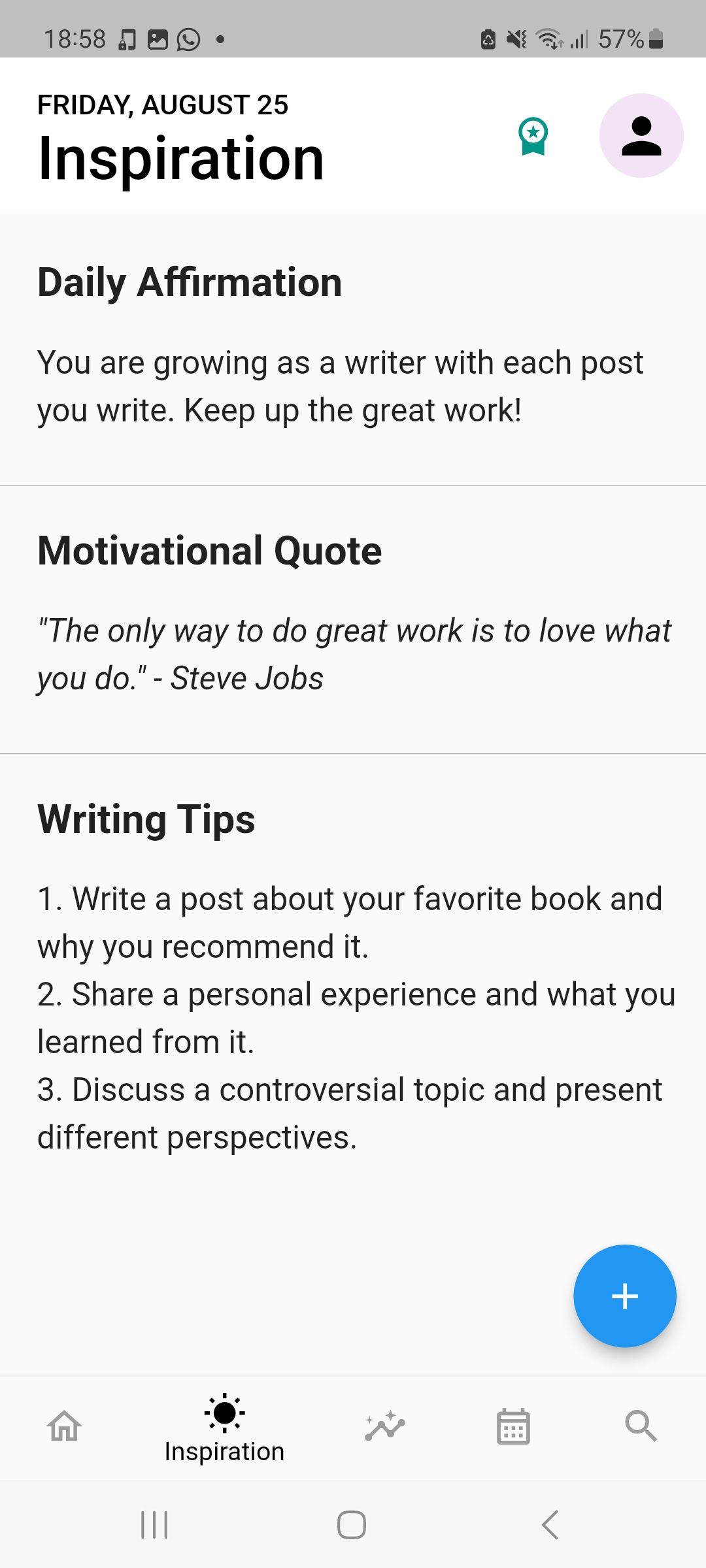Open the achievements badge icon

click(x=533, y=136)
